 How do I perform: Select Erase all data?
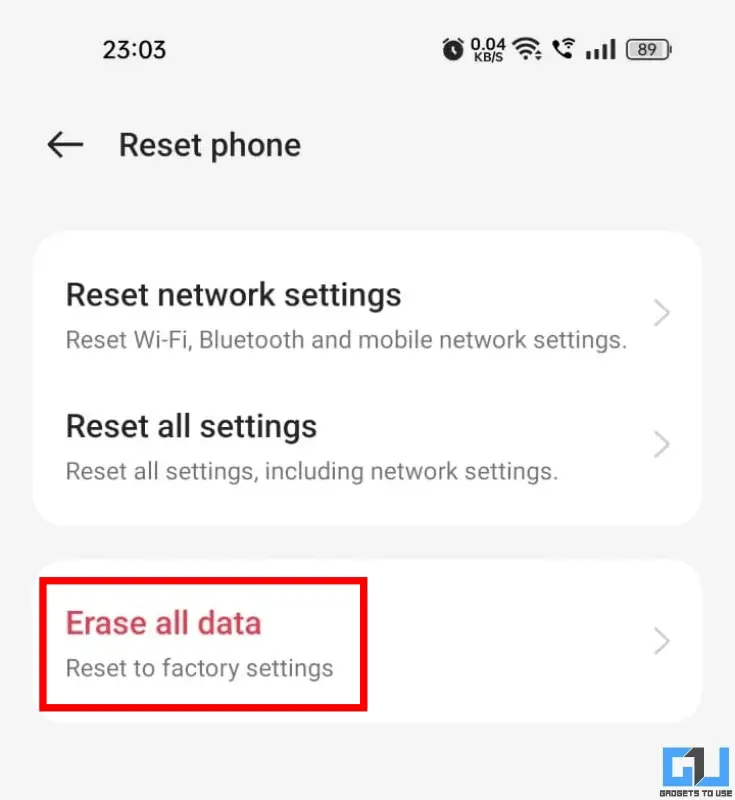pyautogui.click(x=366, y=641)
